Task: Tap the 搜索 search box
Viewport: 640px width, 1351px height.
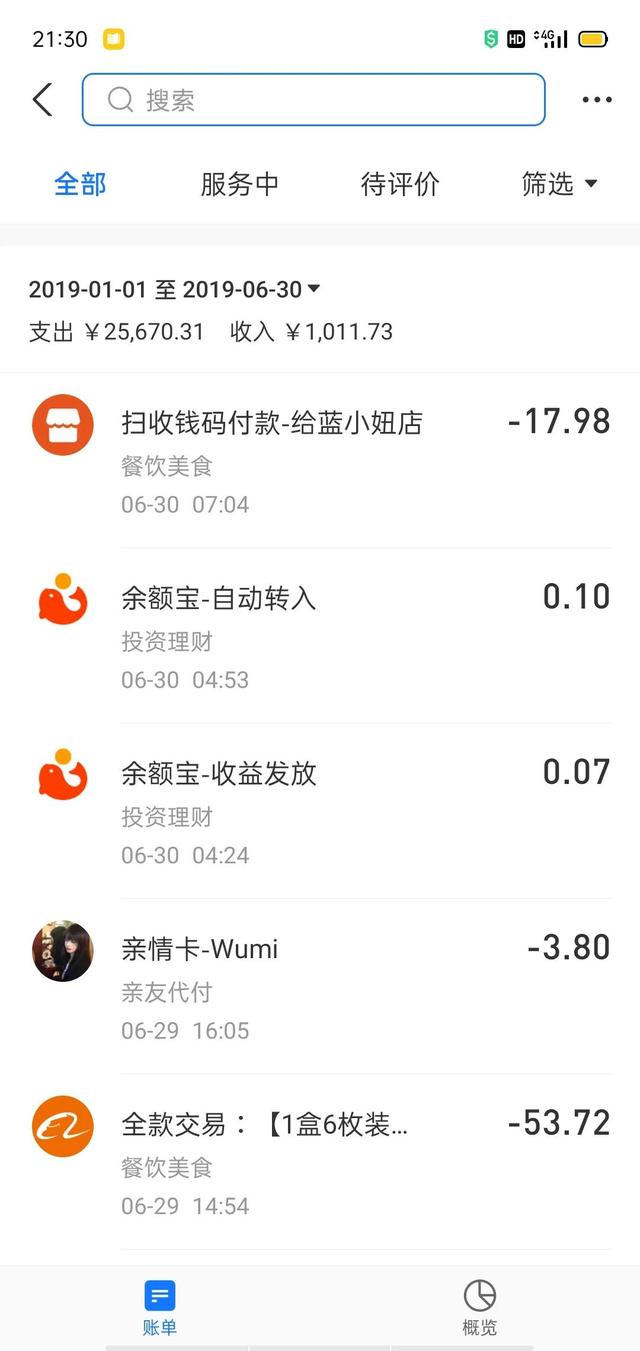Action: point(313,100)
